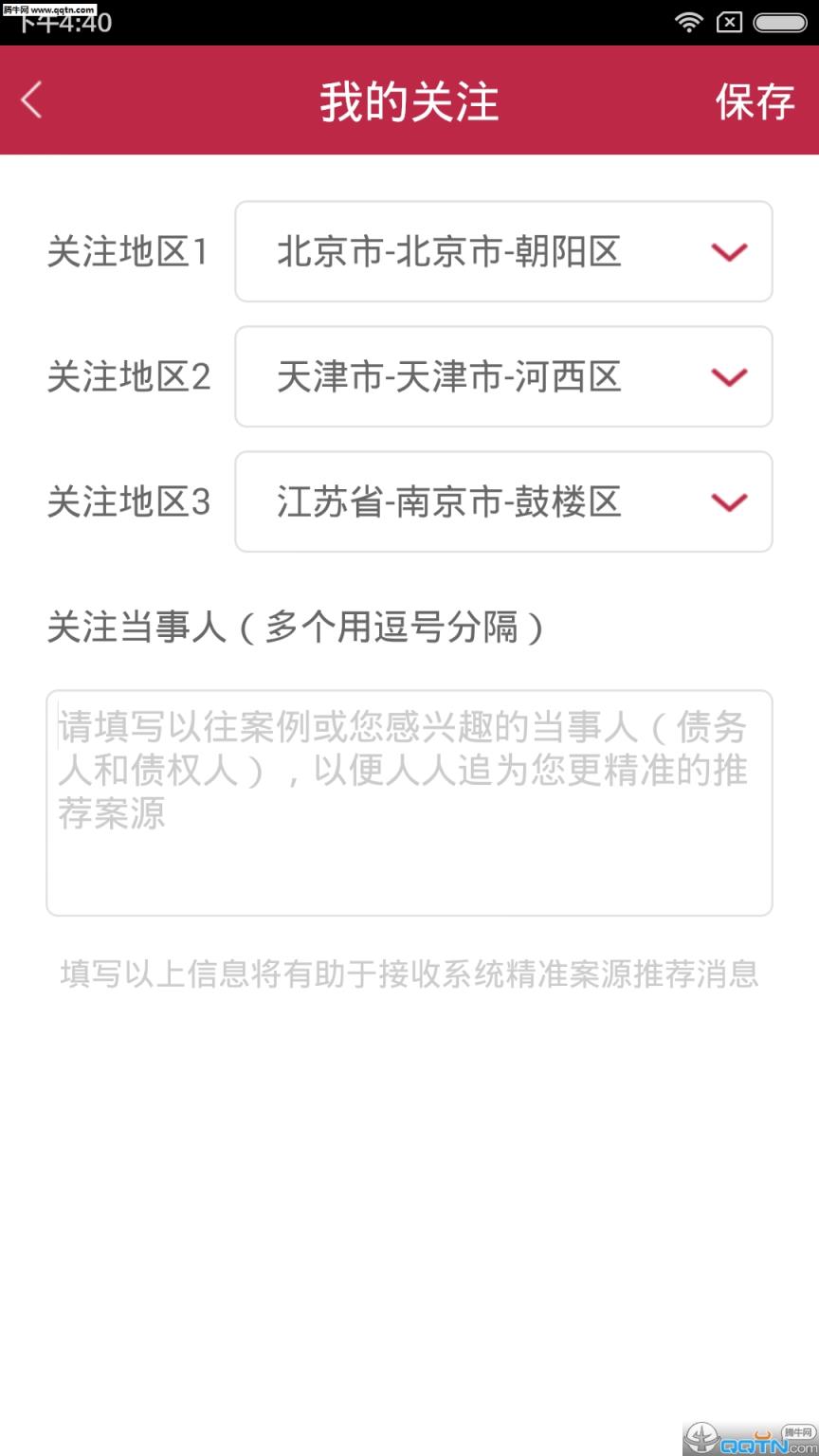819x1456 pixels.
Task: Expand the 关注地区1 region dropdown
Action: click(x=503, y=251)
